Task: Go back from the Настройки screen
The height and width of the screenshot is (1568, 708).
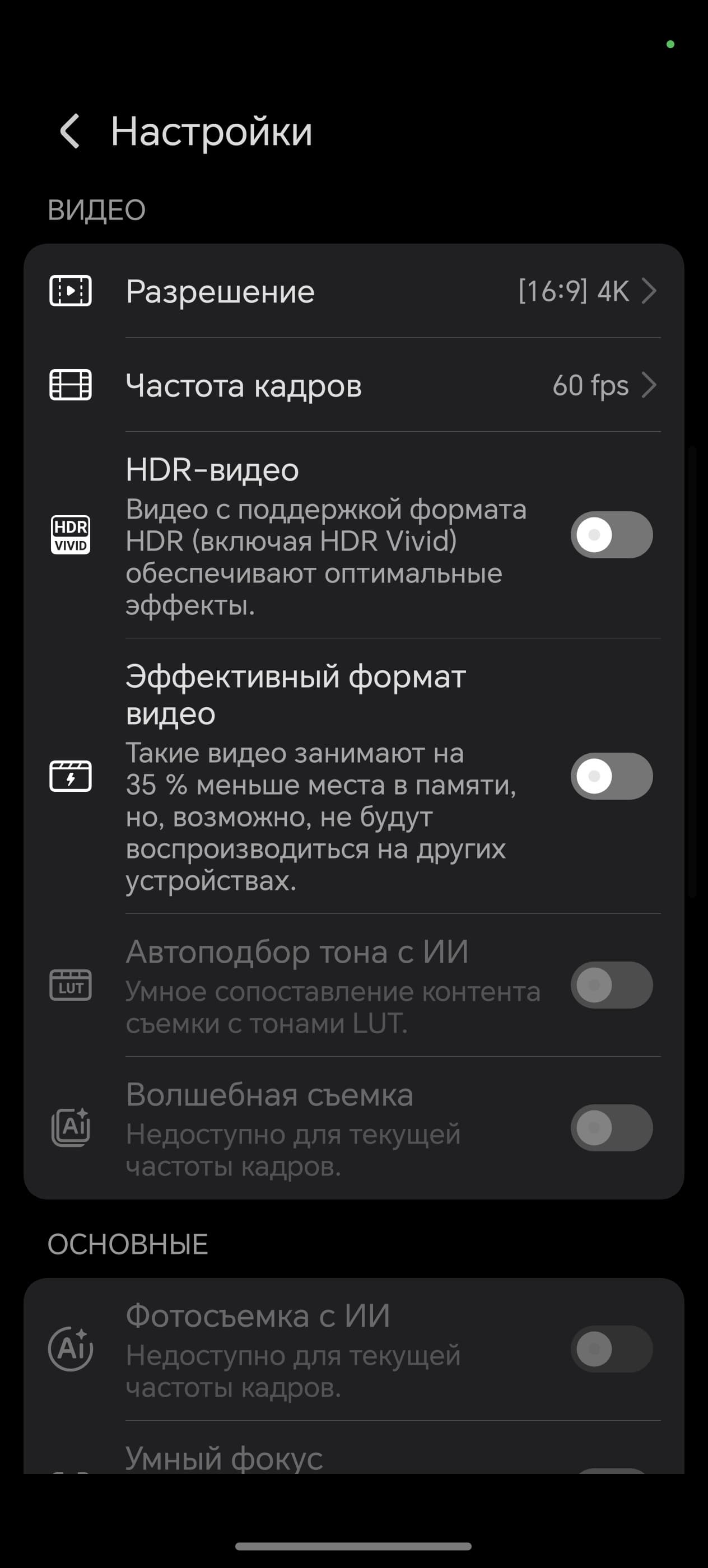Action: coord(70,131)
